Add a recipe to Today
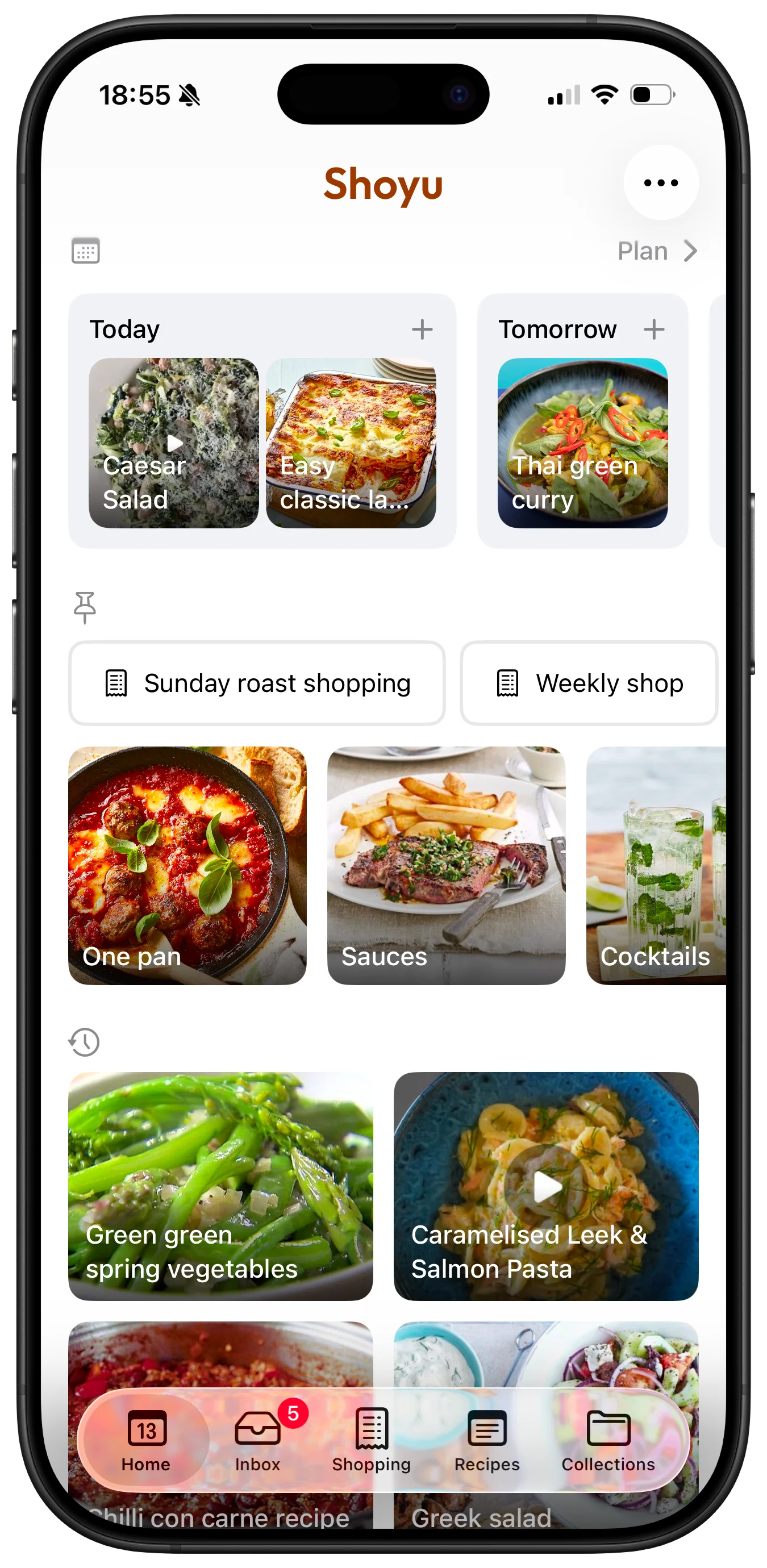 point(422,330)
